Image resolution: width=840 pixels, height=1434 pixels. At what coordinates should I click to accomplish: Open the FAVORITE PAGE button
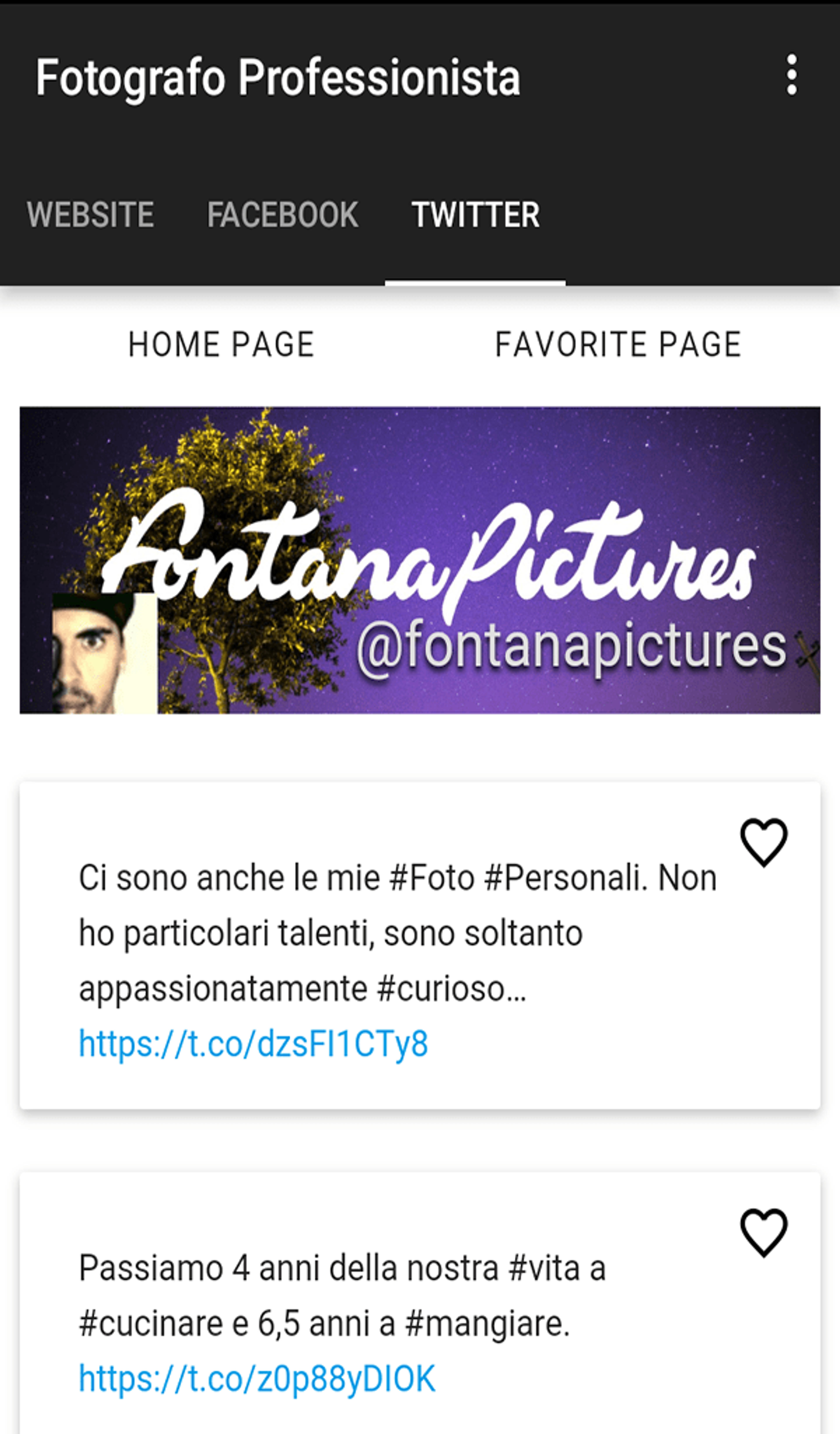(618, 344)
